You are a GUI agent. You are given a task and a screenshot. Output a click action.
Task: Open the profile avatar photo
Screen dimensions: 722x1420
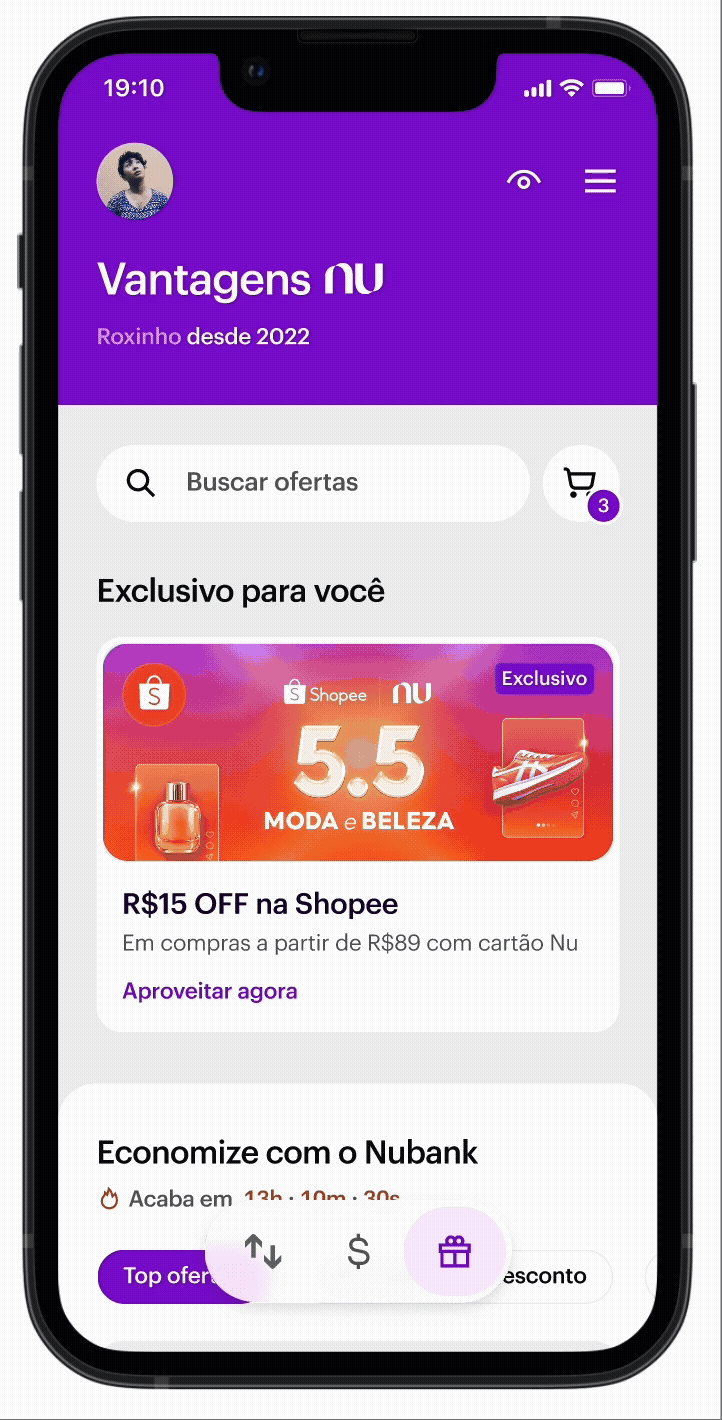[x=135, y=181]
